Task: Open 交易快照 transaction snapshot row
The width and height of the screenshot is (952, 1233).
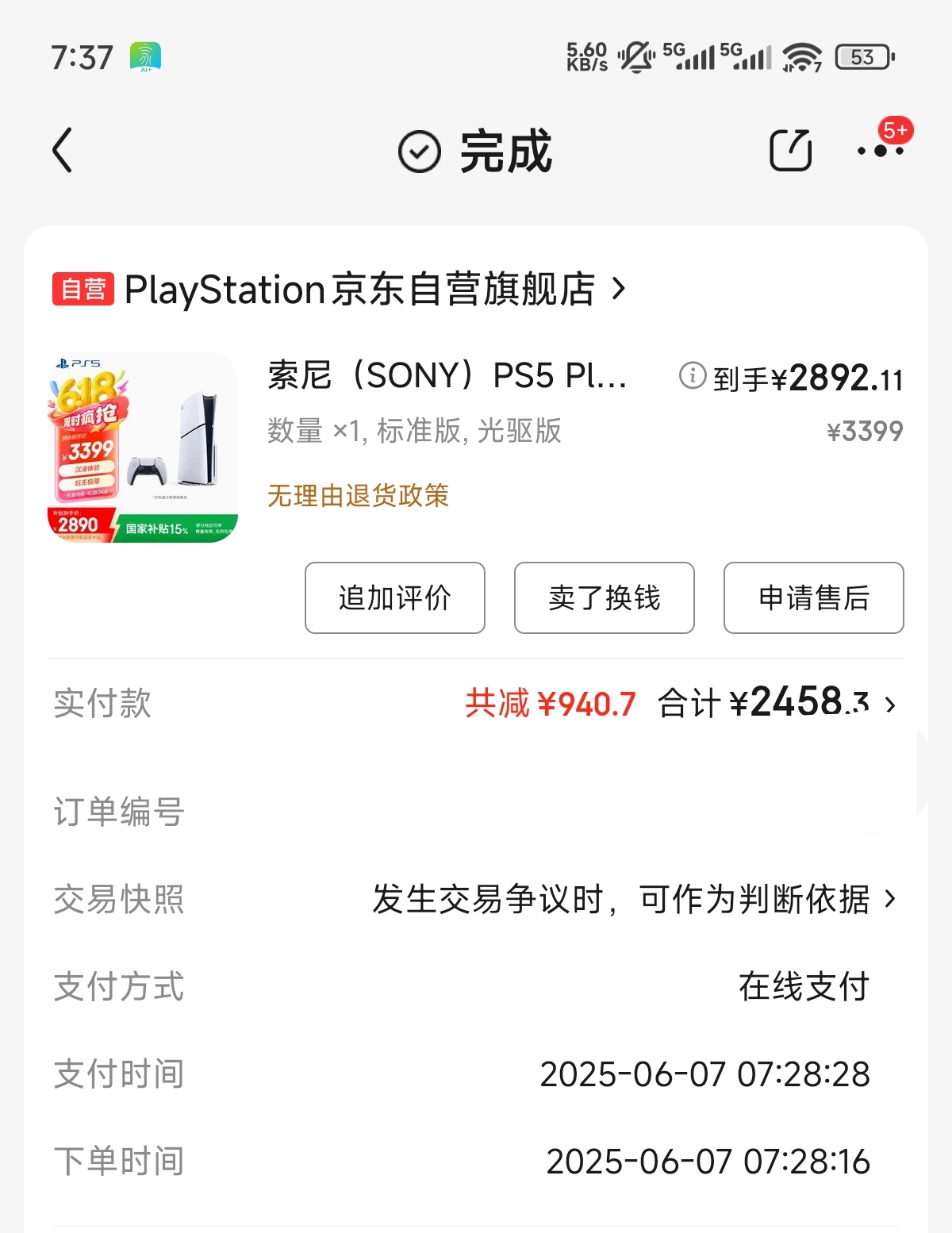Action: 633,899
